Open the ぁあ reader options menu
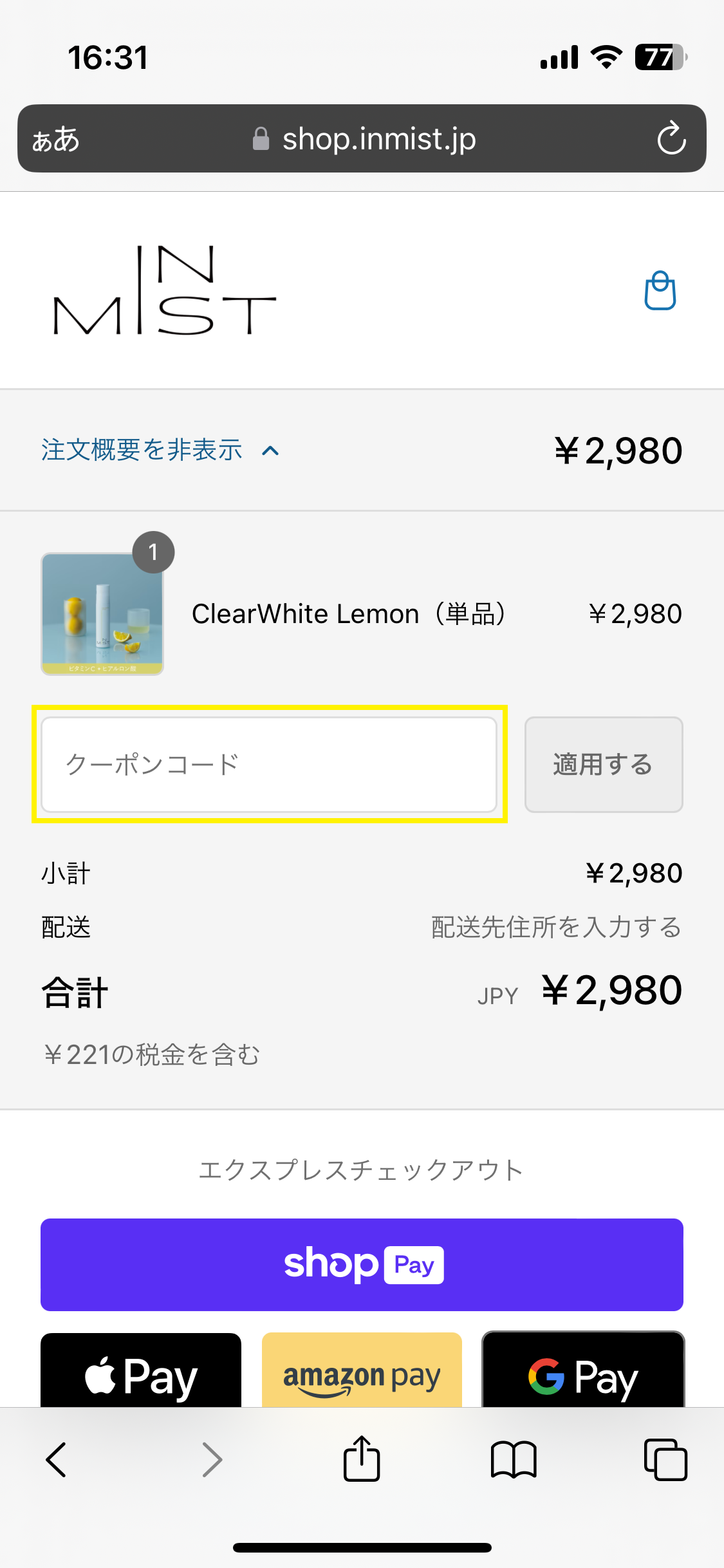 click(x=56, y=139)
